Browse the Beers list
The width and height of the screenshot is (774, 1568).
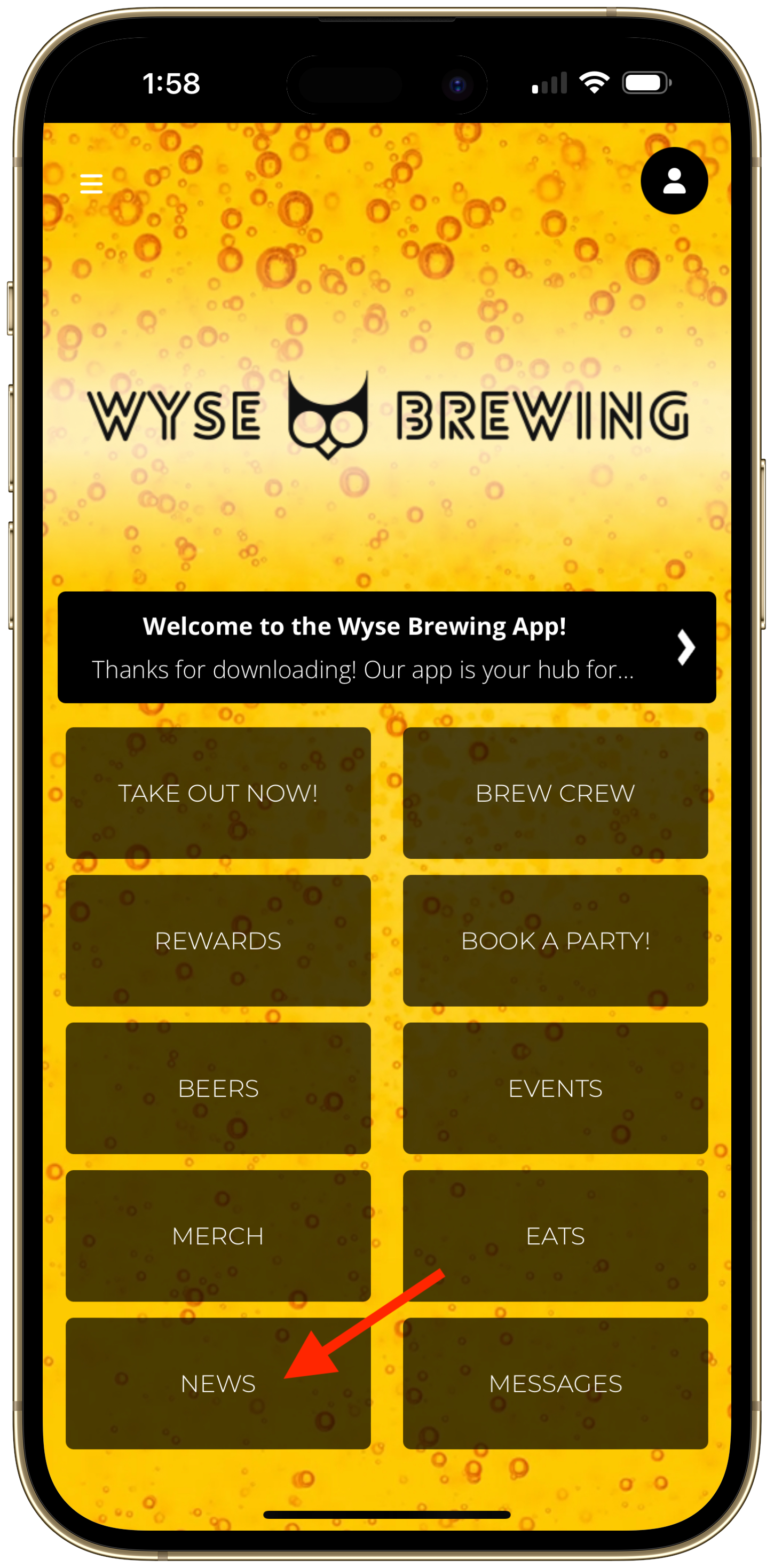tap(218, 1088)
